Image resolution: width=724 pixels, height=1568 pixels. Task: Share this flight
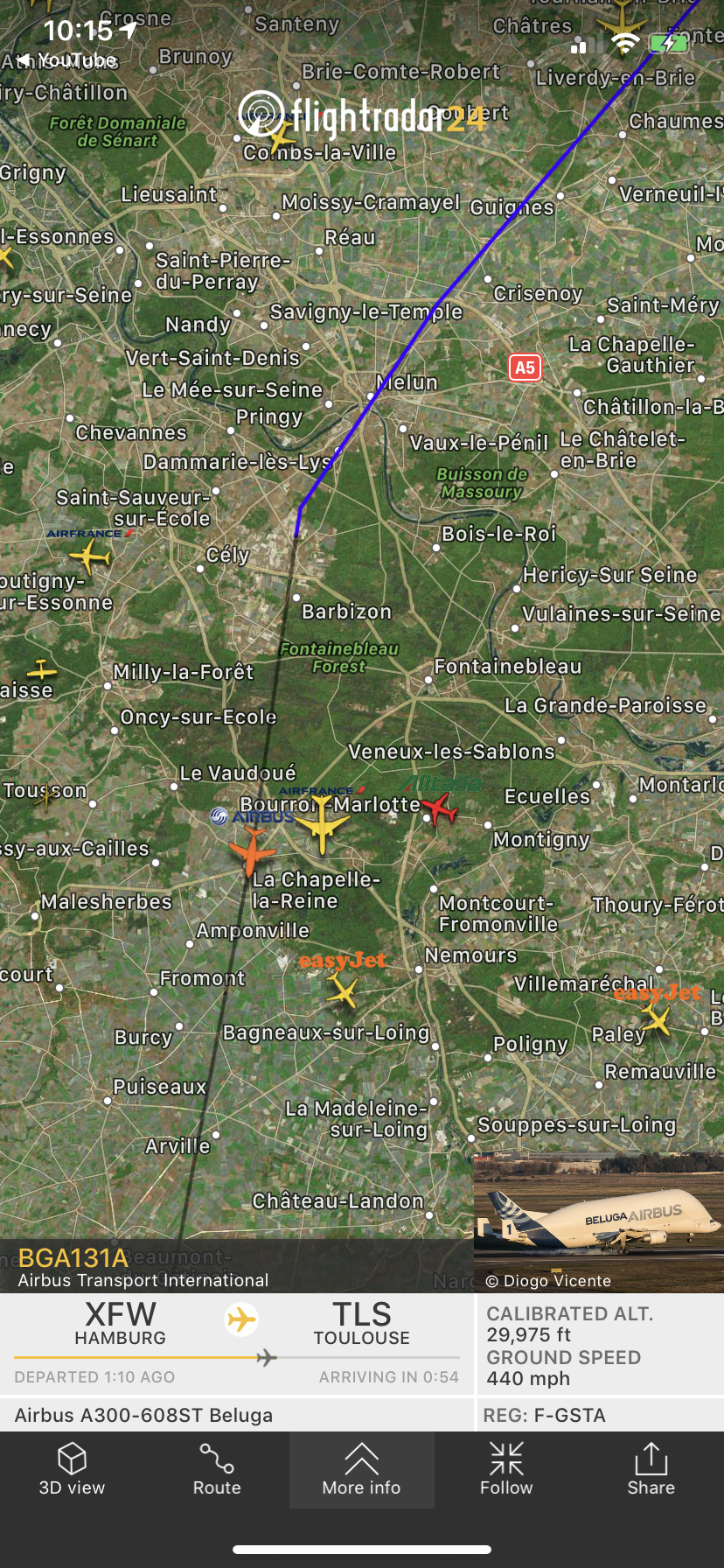651,1470
